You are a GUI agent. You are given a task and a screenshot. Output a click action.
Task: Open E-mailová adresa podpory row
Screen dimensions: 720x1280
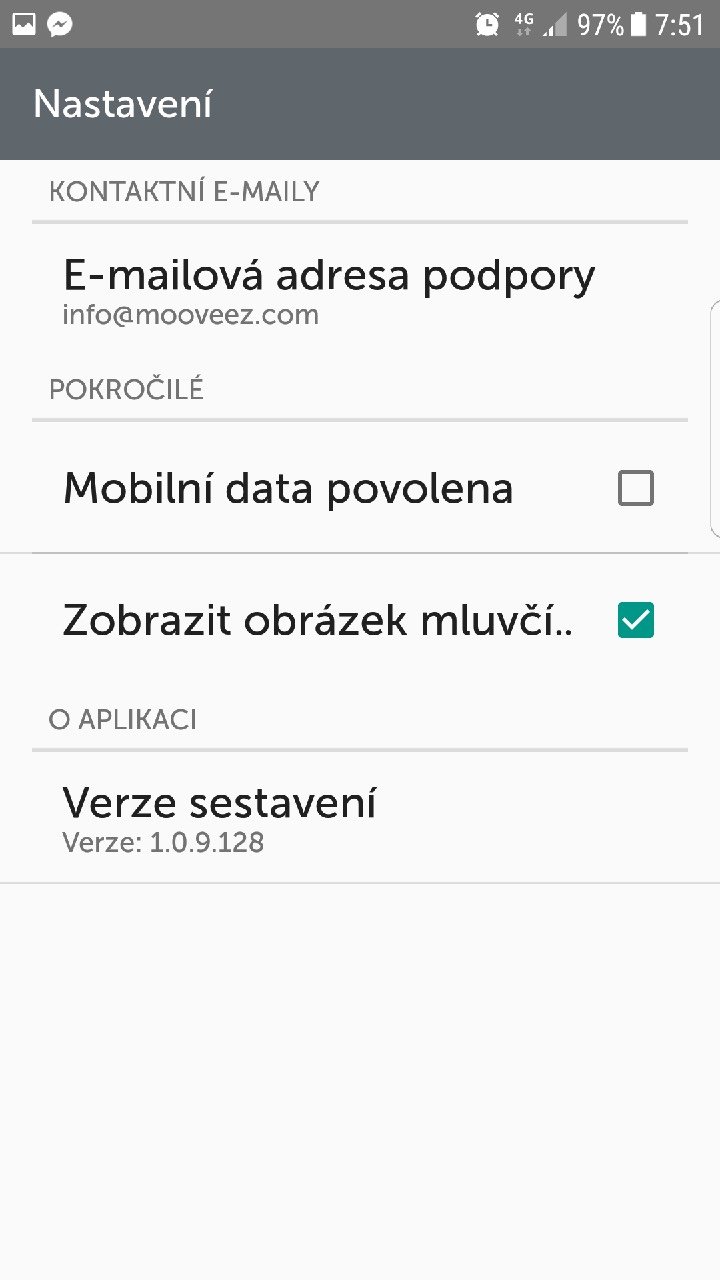tap(330, 292)
